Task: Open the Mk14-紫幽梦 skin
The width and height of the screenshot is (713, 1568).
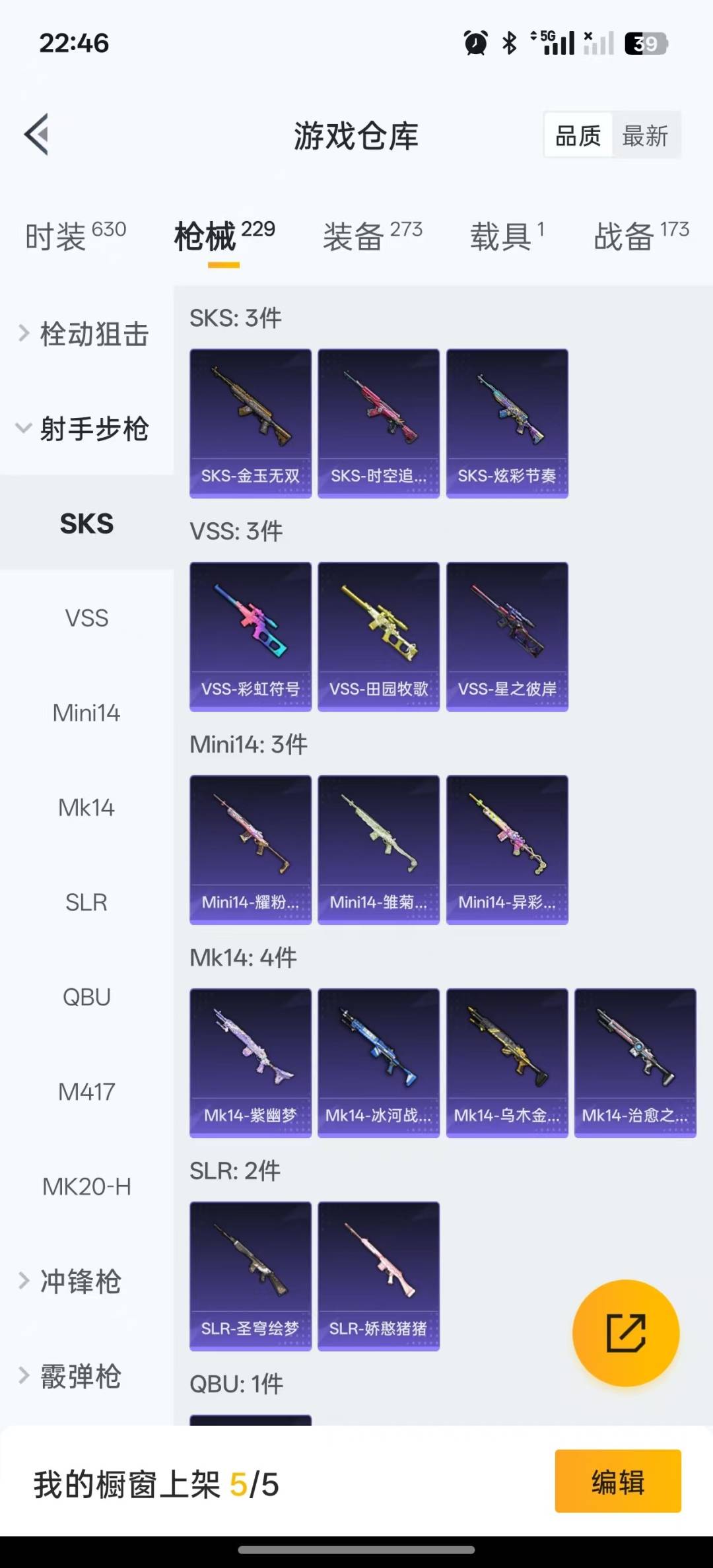Action: click(x=250, y=1063)
